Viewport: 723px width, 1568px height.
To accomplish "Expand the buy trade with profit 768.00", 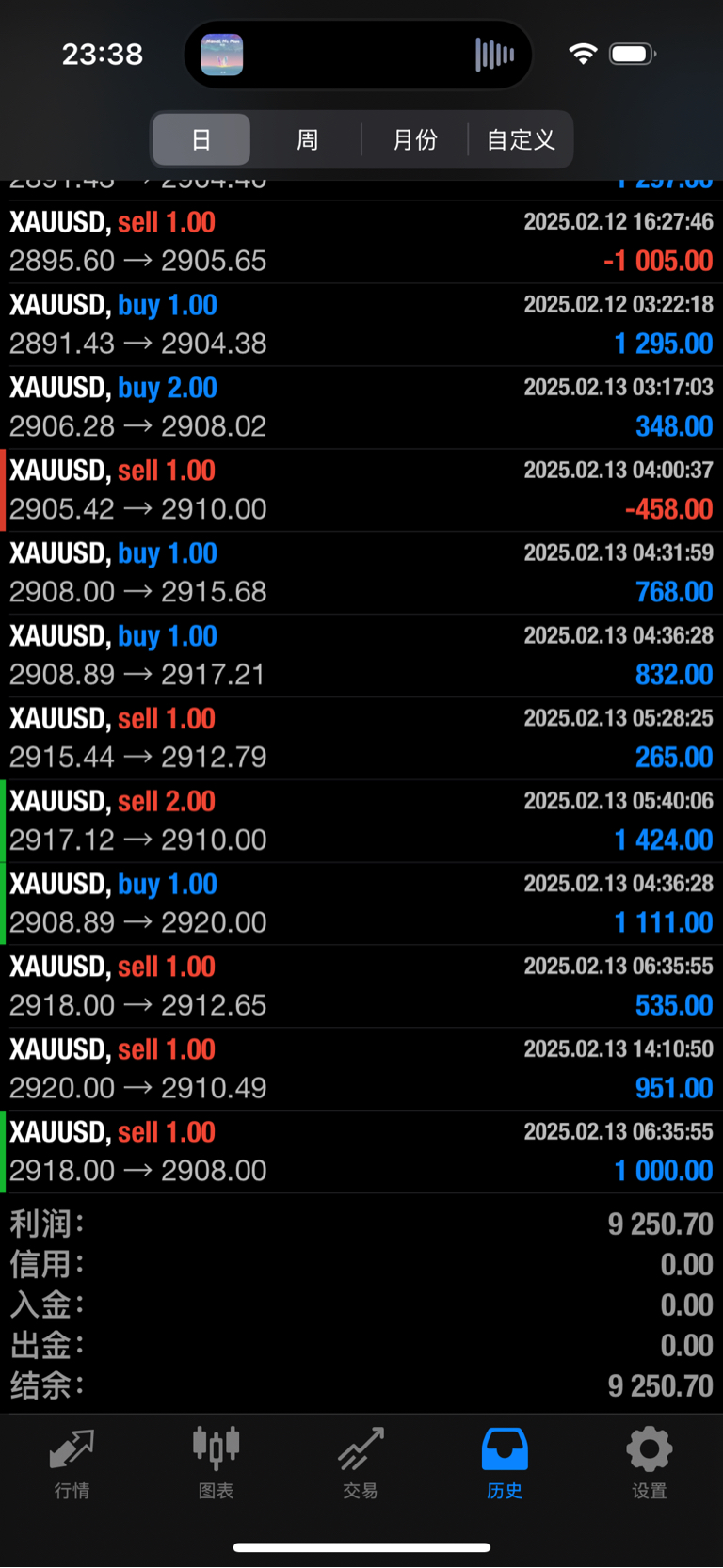I will [361, 573].
